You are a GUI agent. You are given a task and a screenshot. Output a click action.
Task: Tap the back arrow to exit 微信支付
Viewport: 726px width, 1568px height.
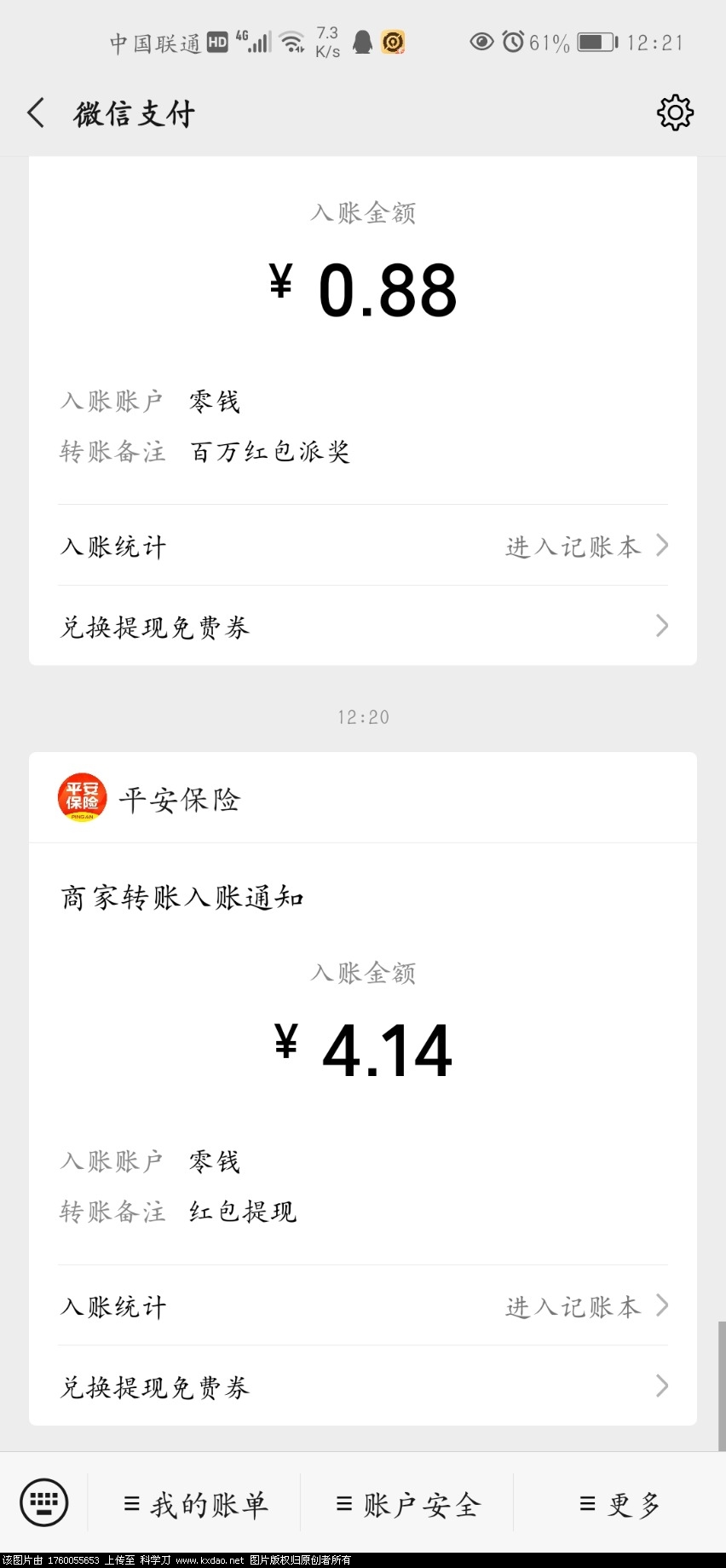pyautogui.click(x=36, y=112)
